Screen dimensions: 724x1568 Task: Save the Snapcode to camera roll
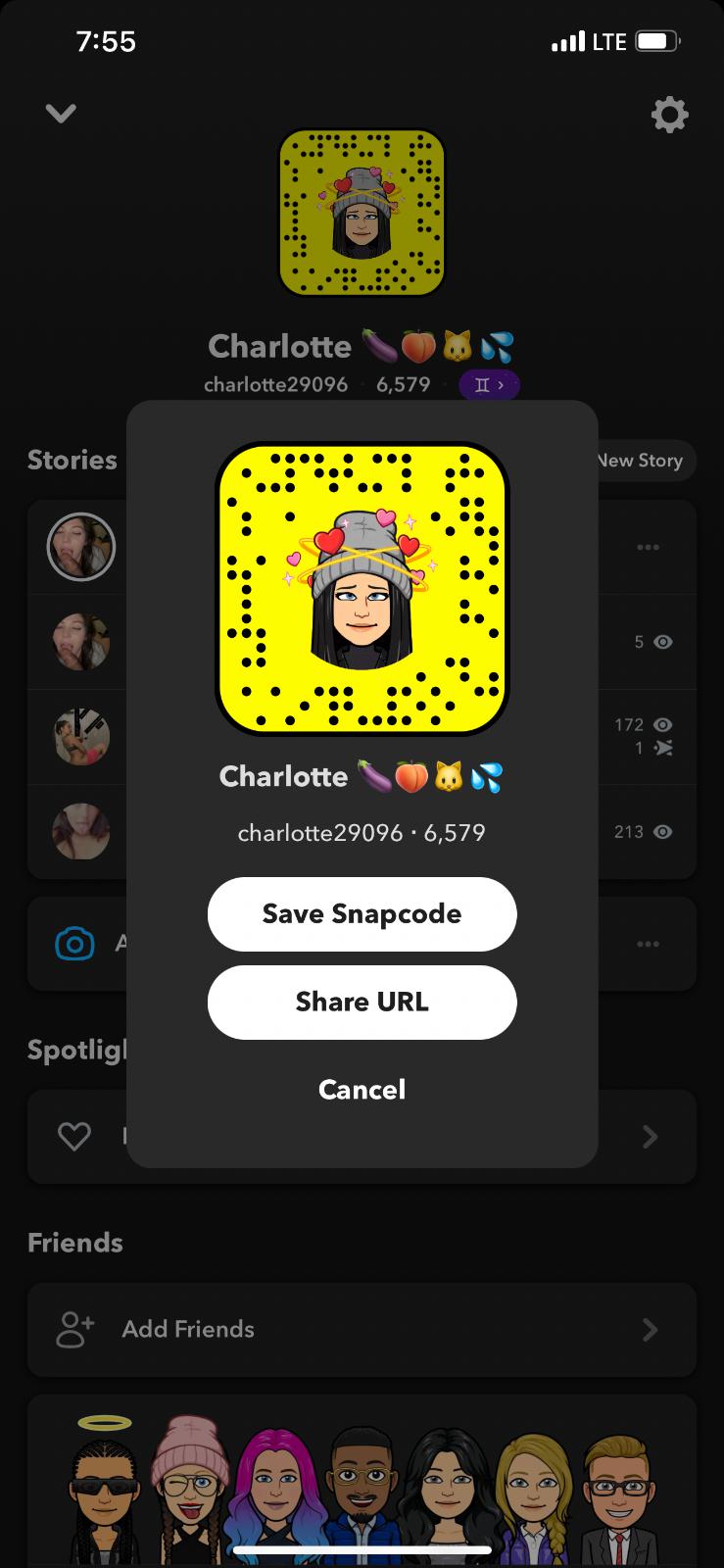(362, 913)
